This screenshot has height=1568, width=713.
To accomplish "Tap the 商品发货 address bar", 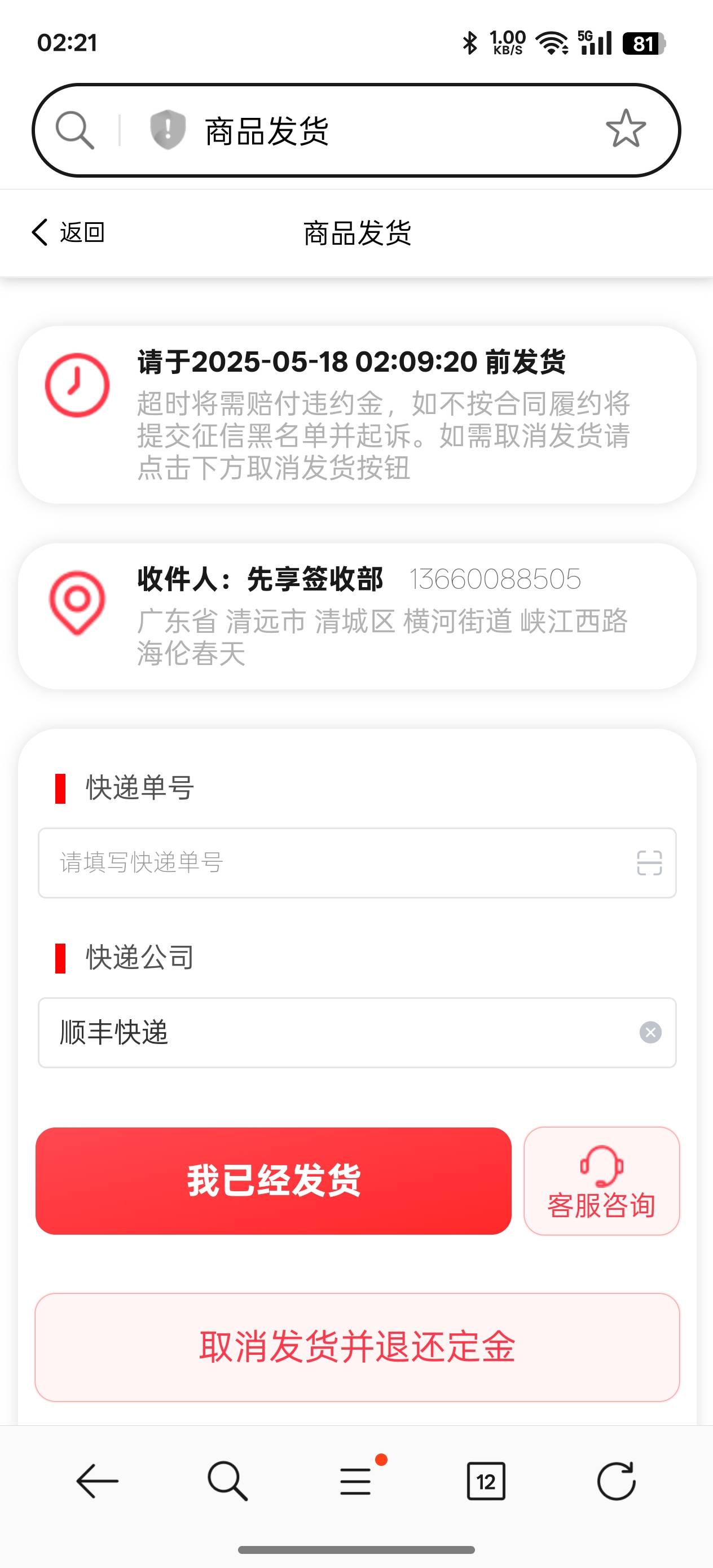I will pos(357,130).
